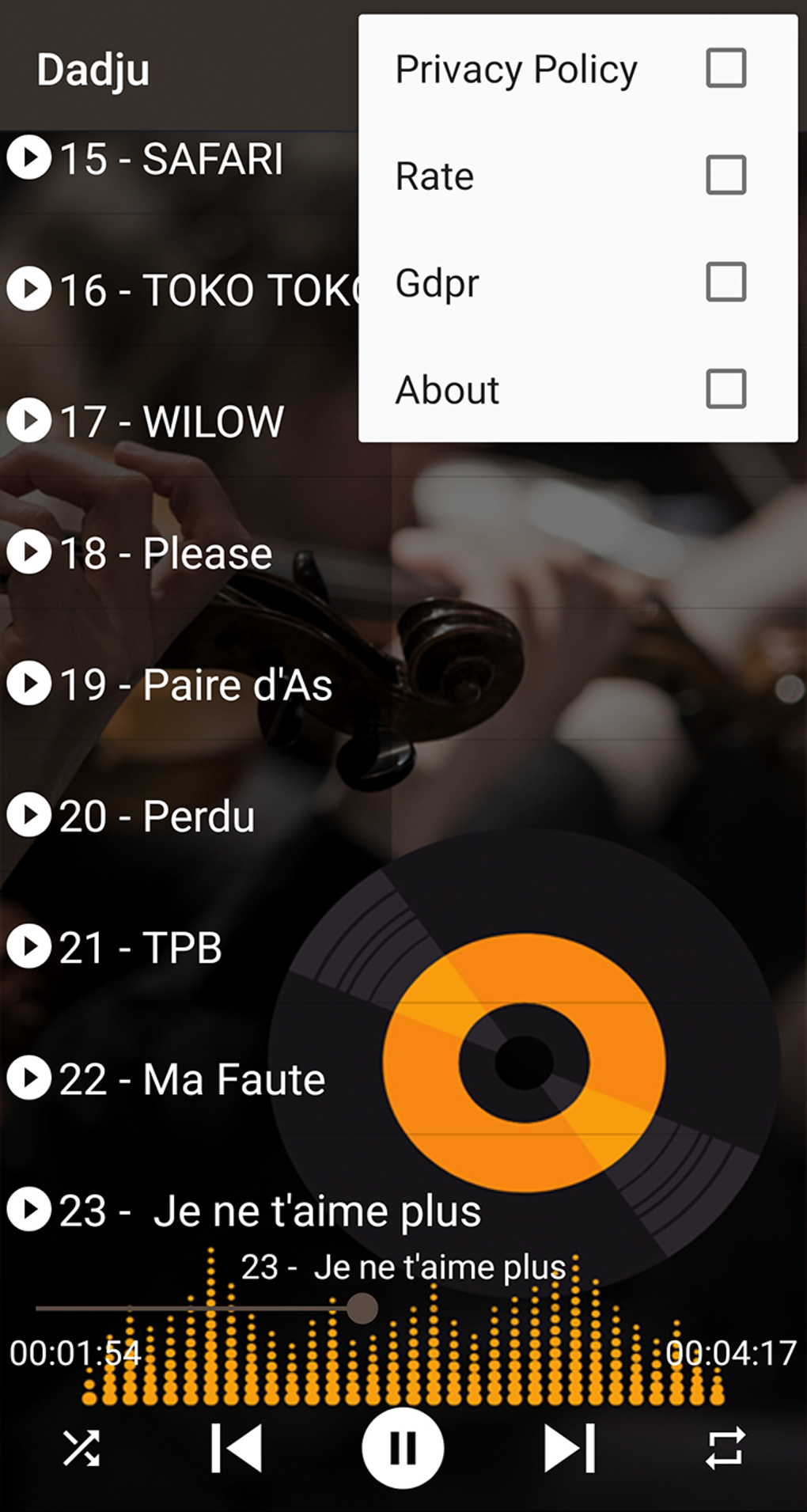Open the Privacy Policy menu item

(x=578, y=68)
